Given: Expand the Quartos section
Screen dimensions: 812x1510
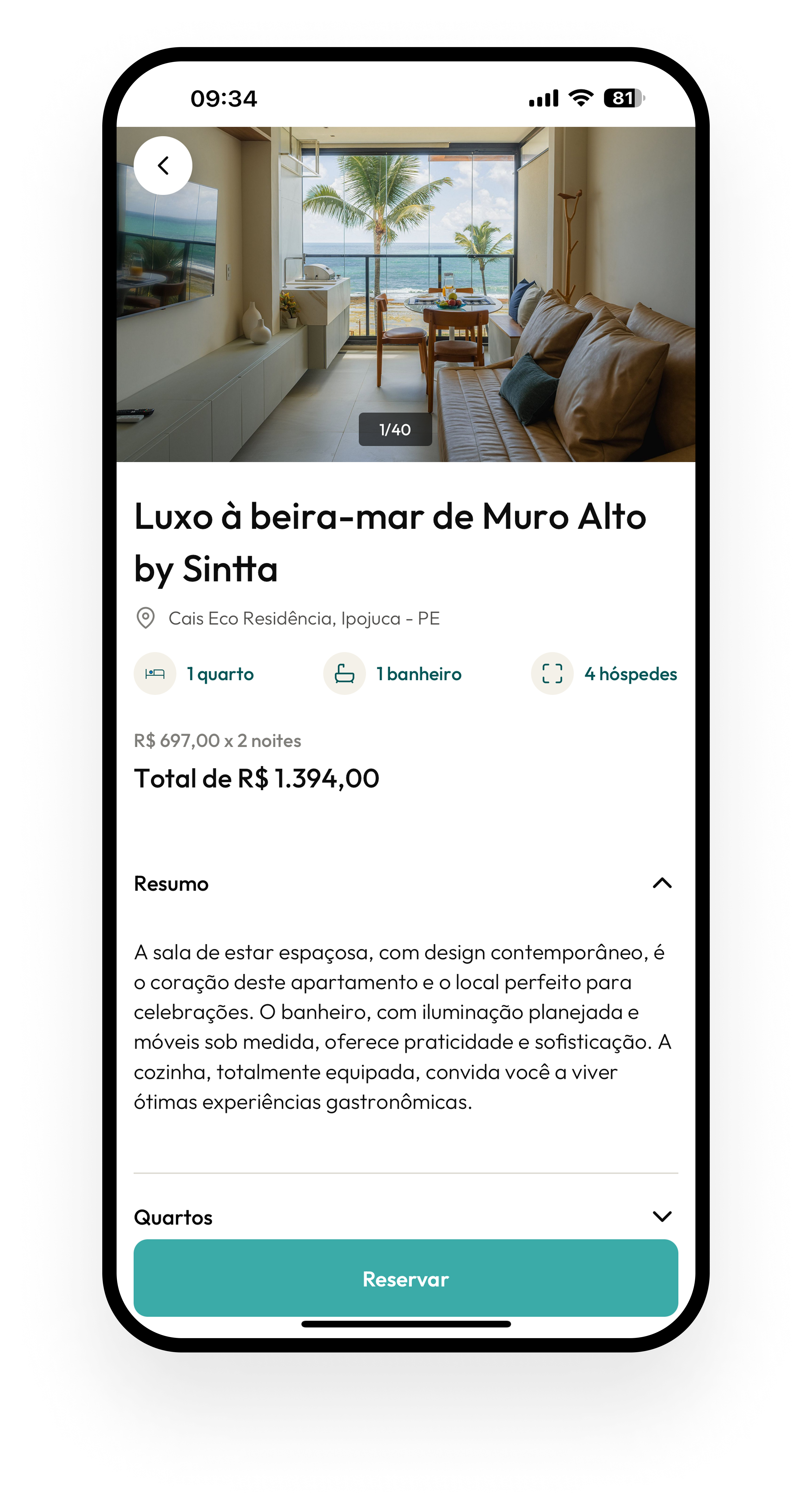Looking at the screenshot, I should 661,1216.
